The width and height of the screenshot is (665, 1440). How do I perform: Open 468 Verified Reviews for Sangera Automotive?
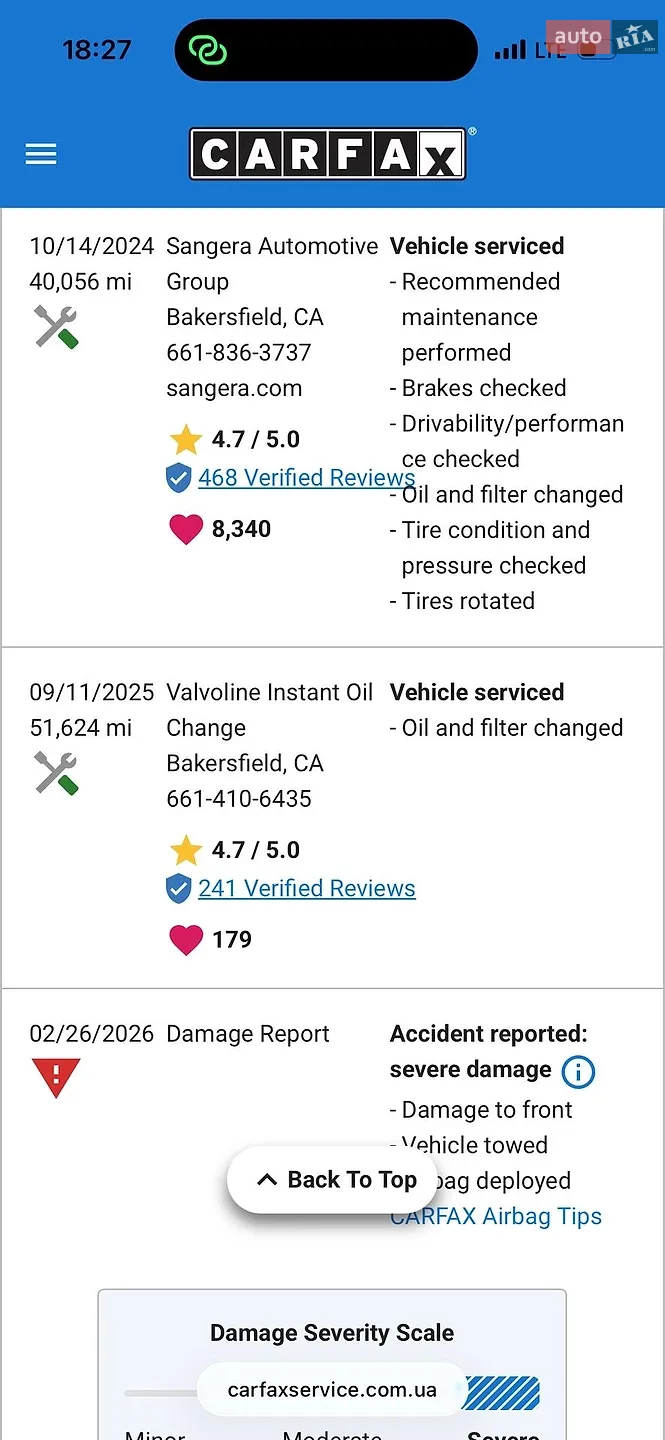[306, 478]
